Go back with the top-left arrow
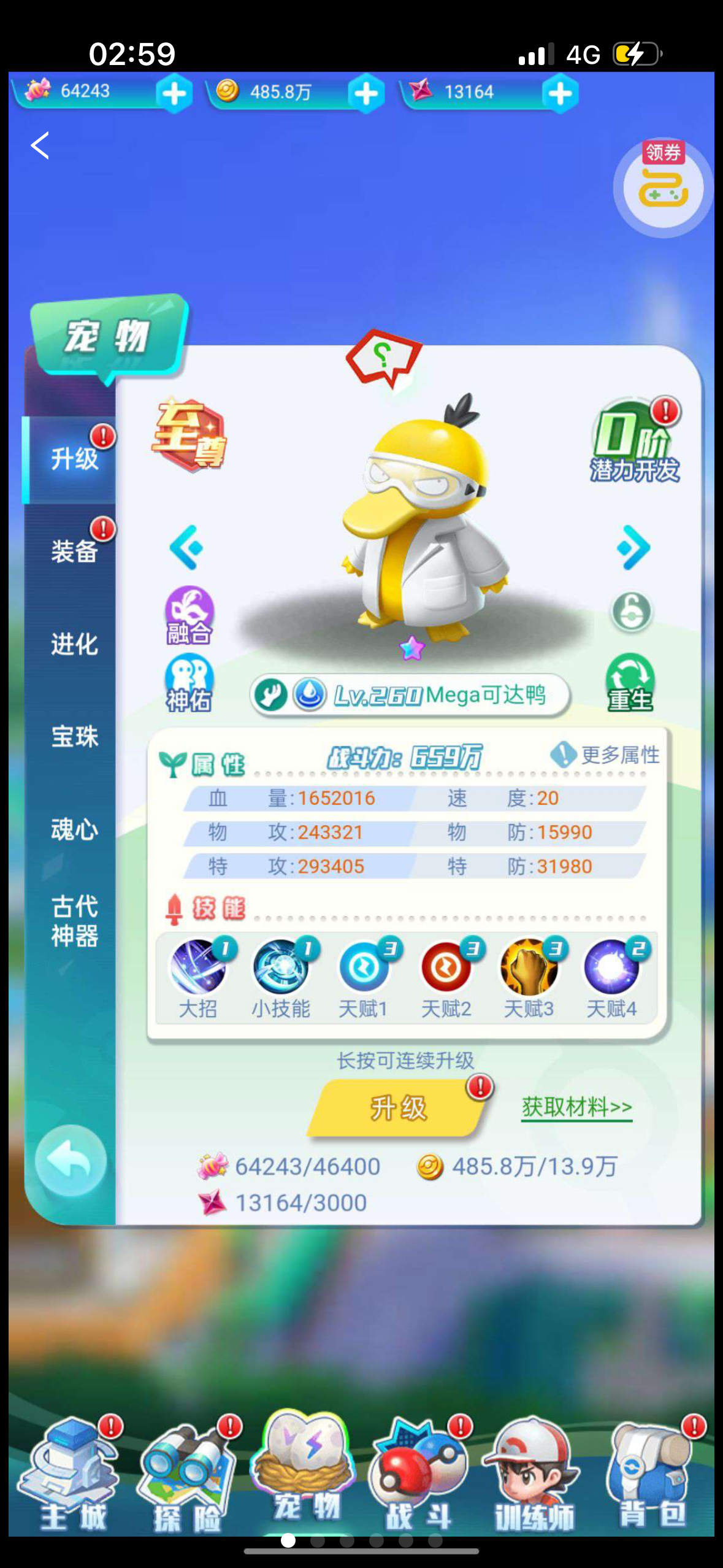Screen dimensions: 723x1568 click(x=40, y=146)
